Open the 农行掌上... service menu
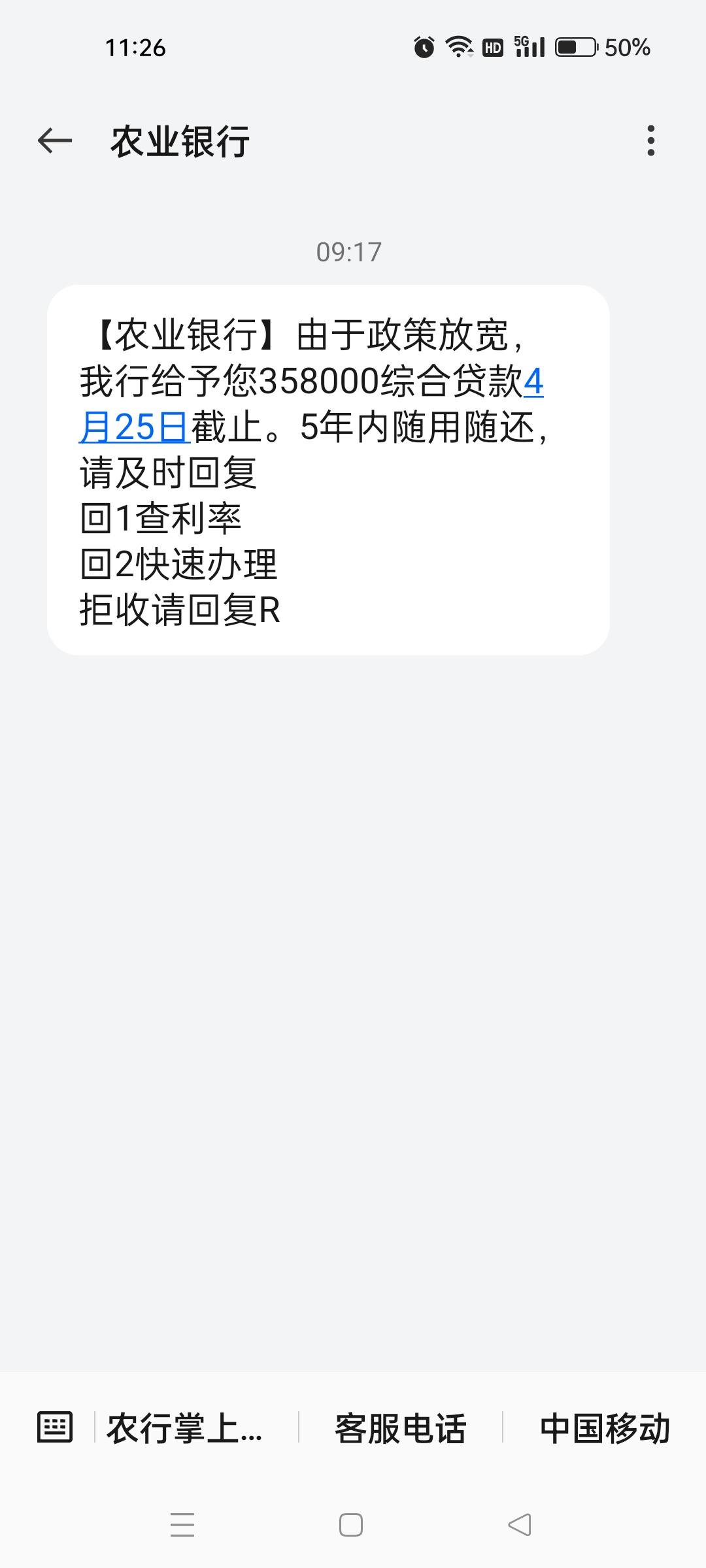706x1568 pixels. 185,1428
